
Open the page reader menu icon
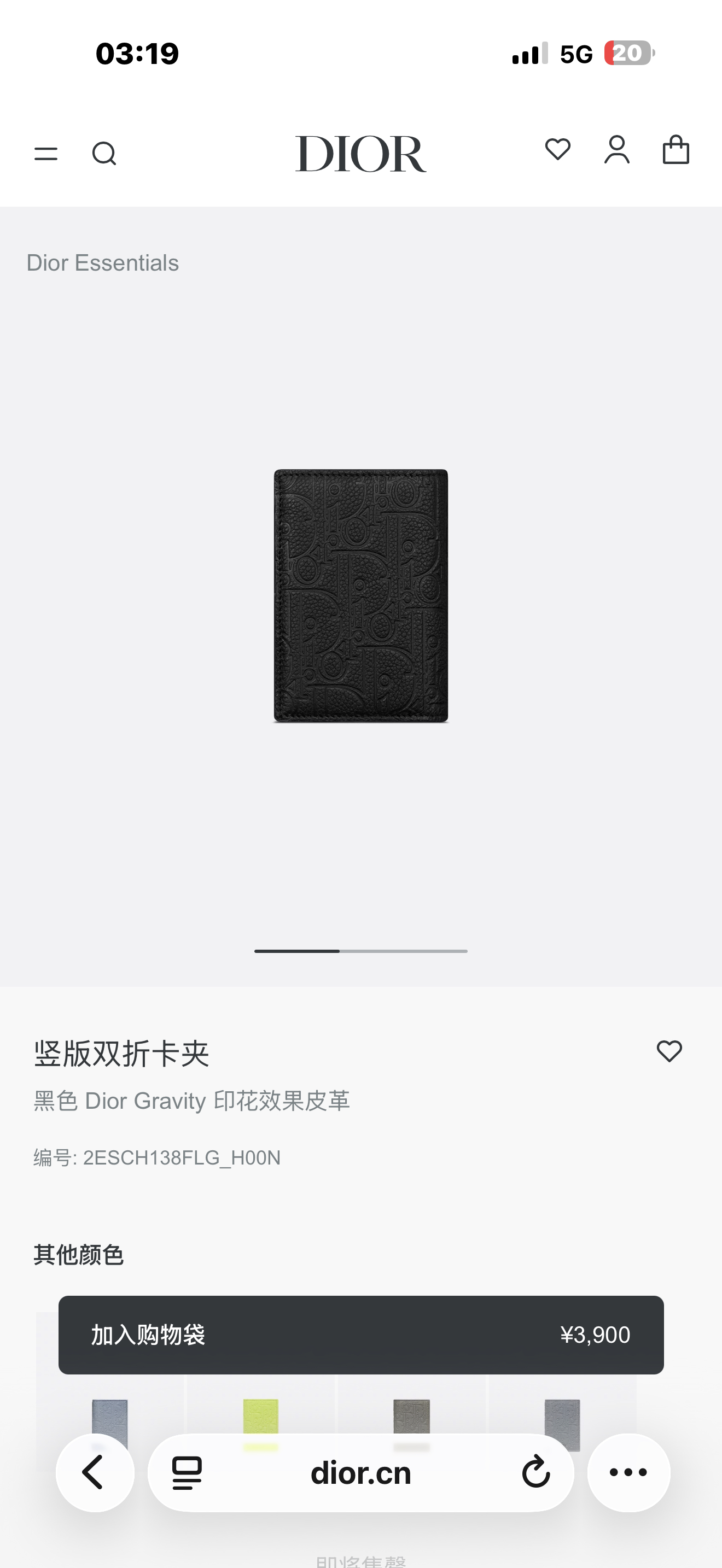[x=187, y=1472]
